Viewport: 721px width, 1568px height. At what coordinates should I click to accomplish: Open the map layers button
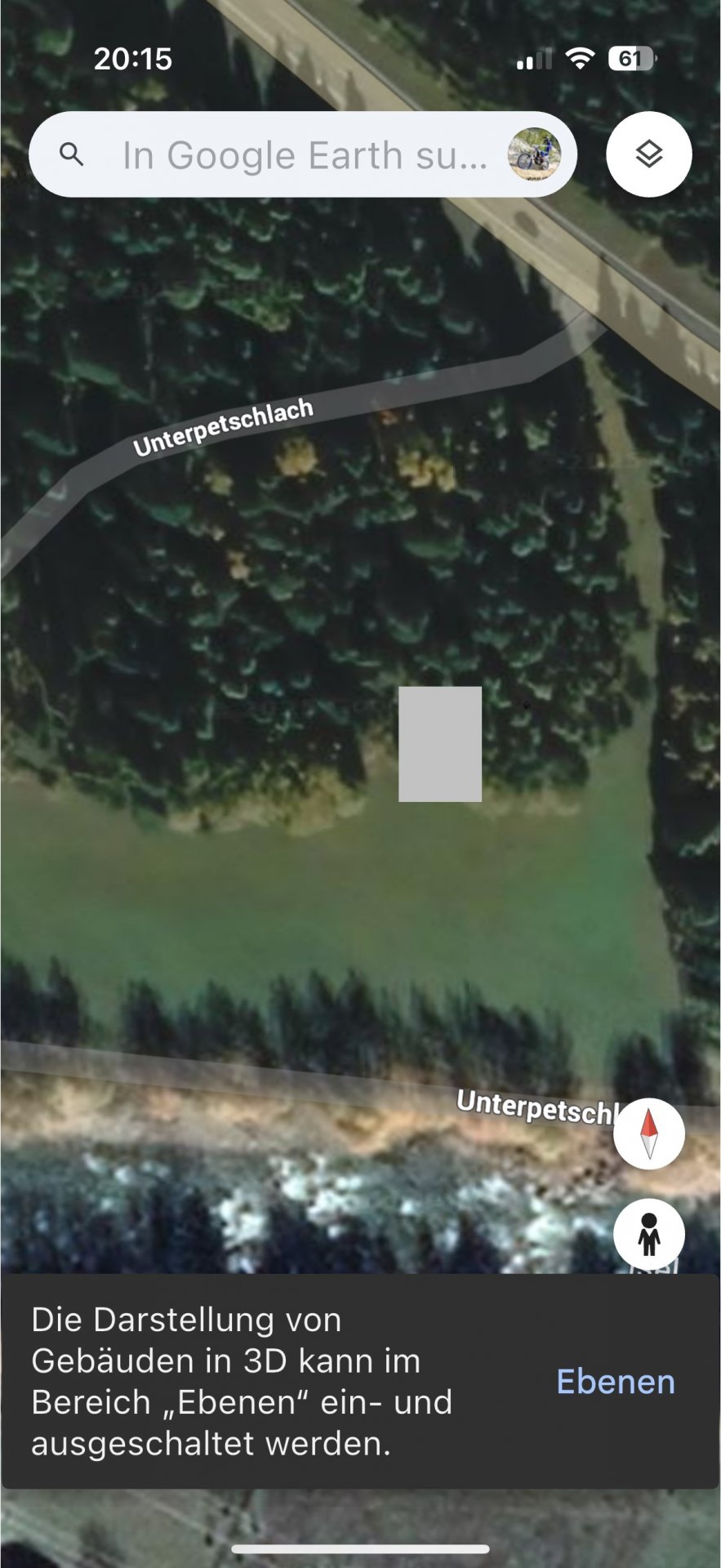click(648, 154)
